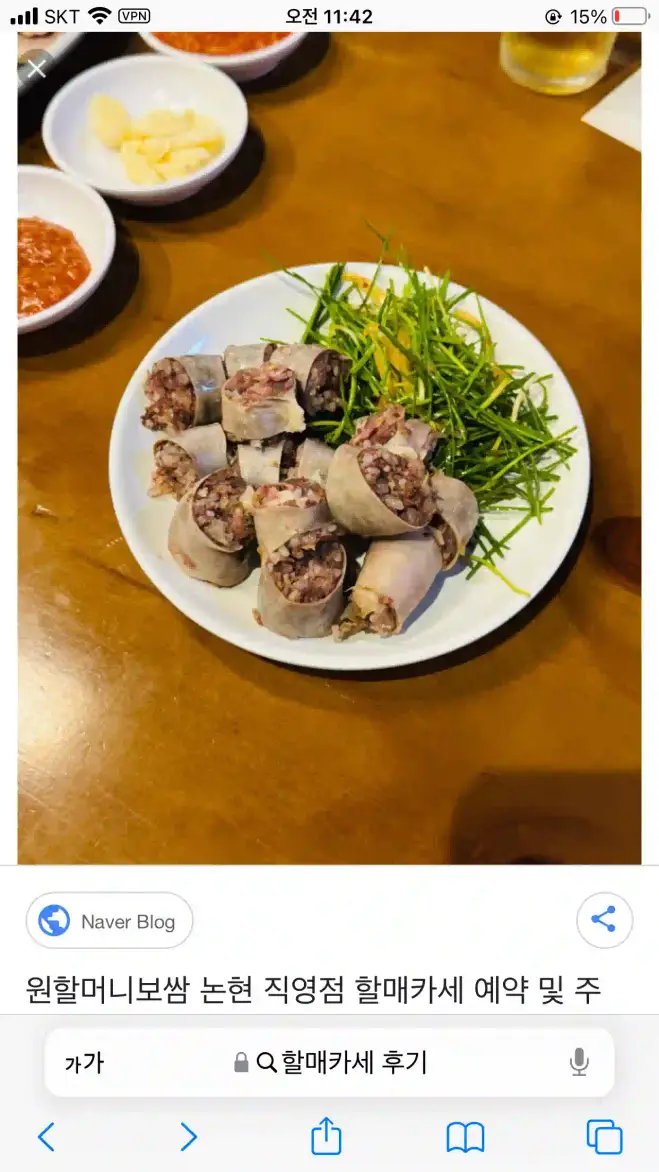Share this image result
The height and width of the screenshot is (1172, 659).
(x=604, y=920)
